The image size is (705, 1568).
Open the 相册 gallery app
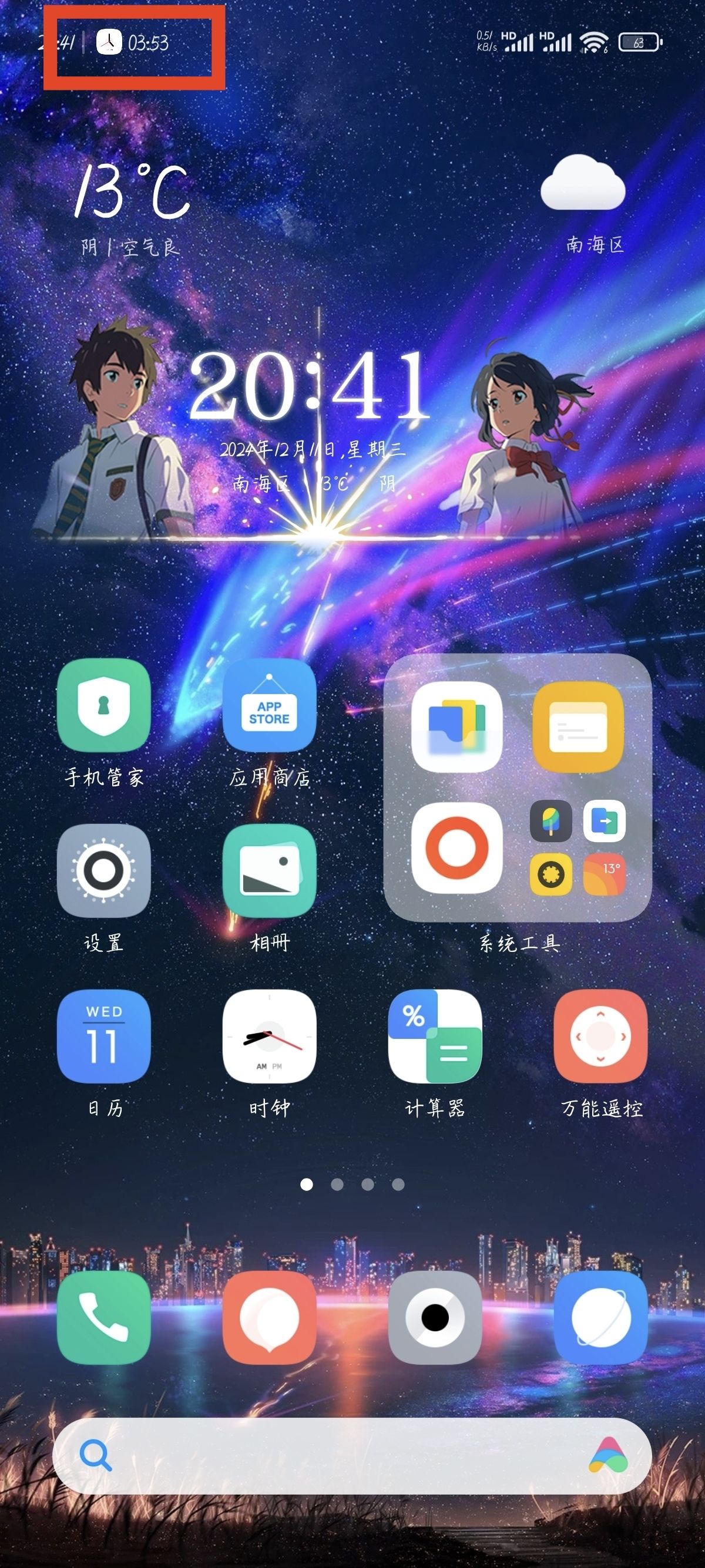(269, 870)
